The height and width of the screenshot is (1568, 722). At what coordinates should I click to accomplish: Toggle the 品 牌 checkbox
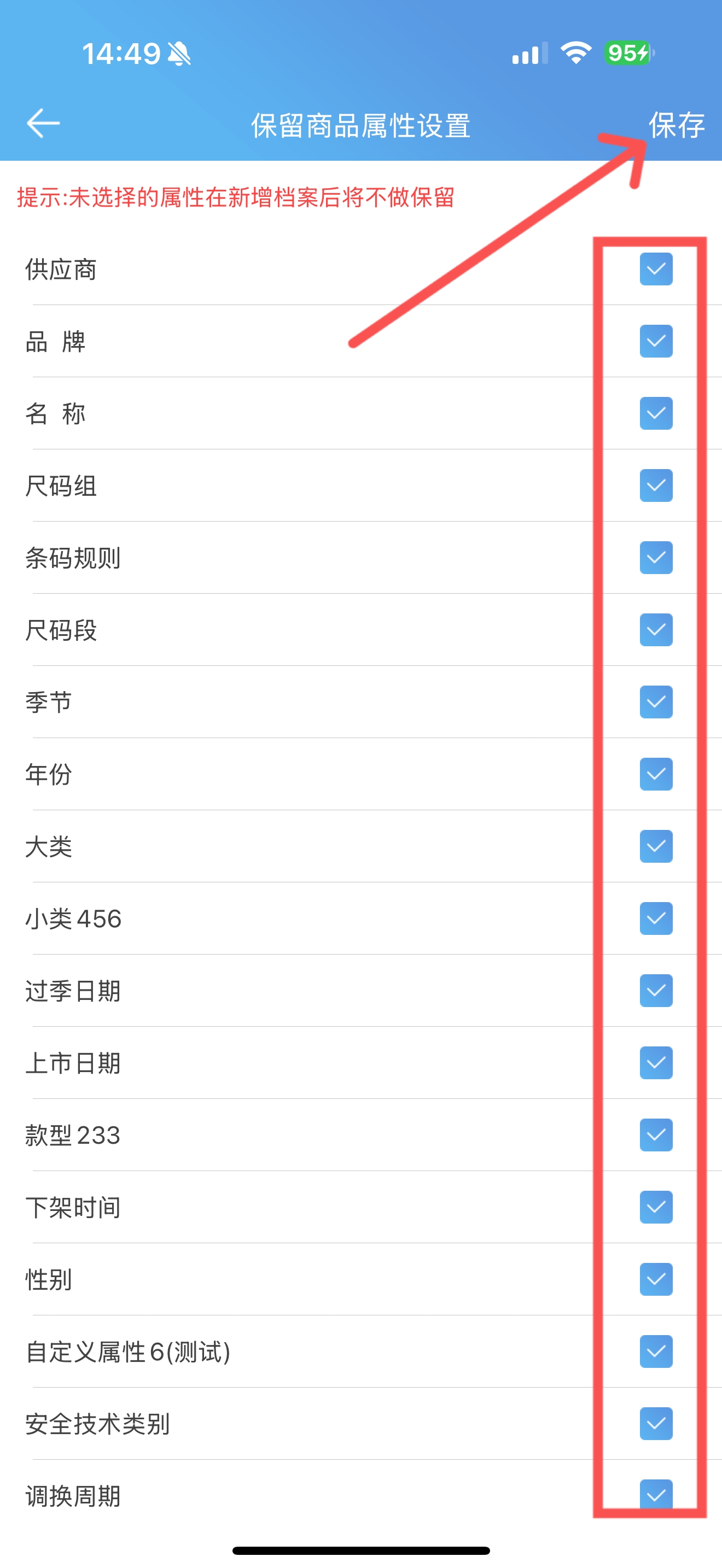tap(656, 341)
